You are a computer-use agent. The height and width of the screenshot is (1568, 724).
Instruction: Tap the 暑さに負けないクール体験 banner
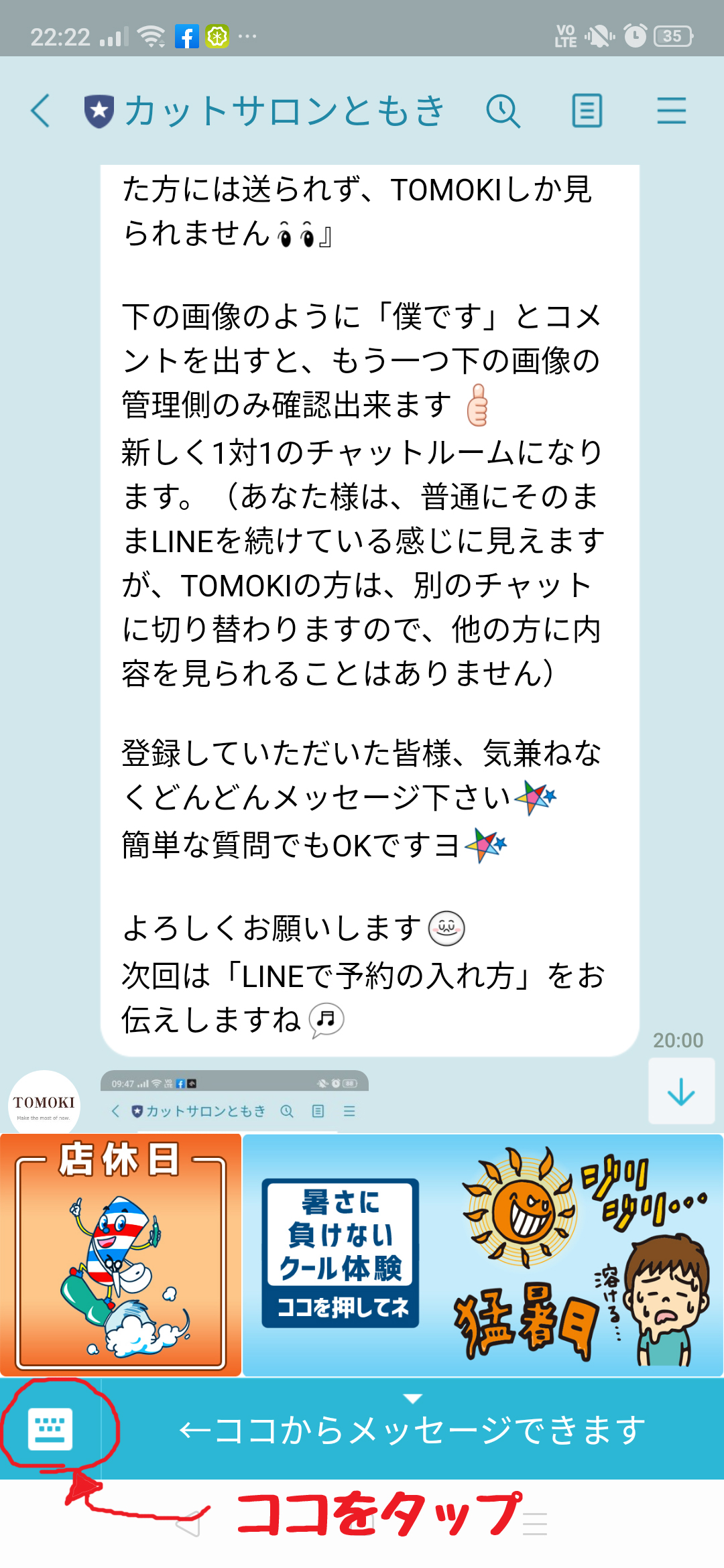click(x=483, y=1254)
